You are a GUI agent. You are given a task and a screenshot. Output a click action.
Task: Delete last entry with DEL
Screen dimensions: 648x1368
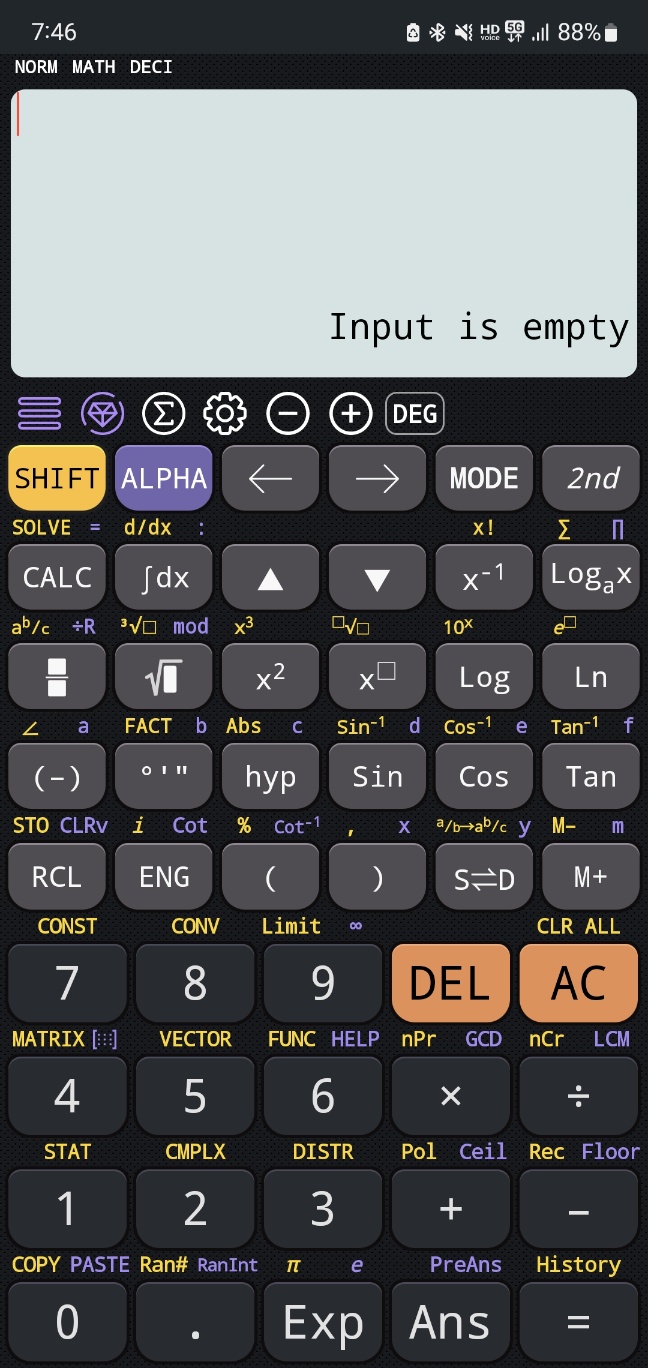[450, 983]
